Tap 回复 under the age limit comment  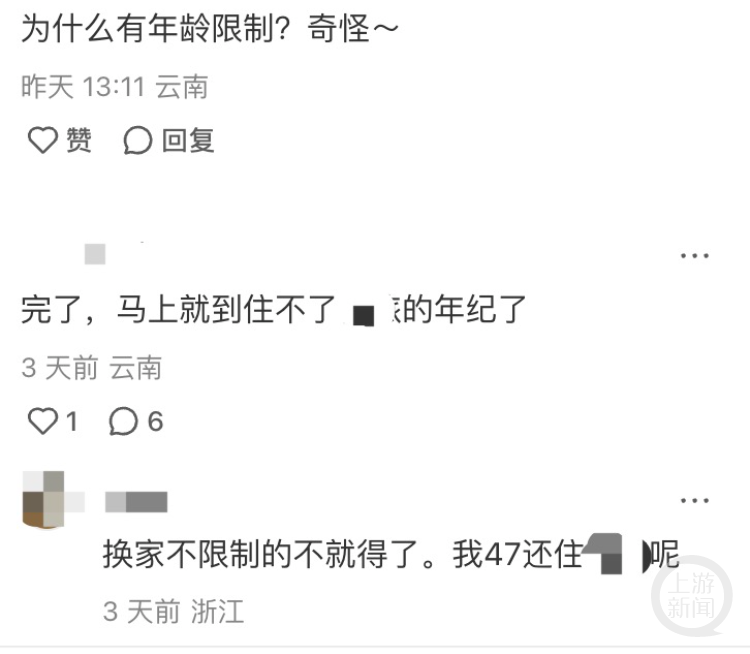[170, 141]
